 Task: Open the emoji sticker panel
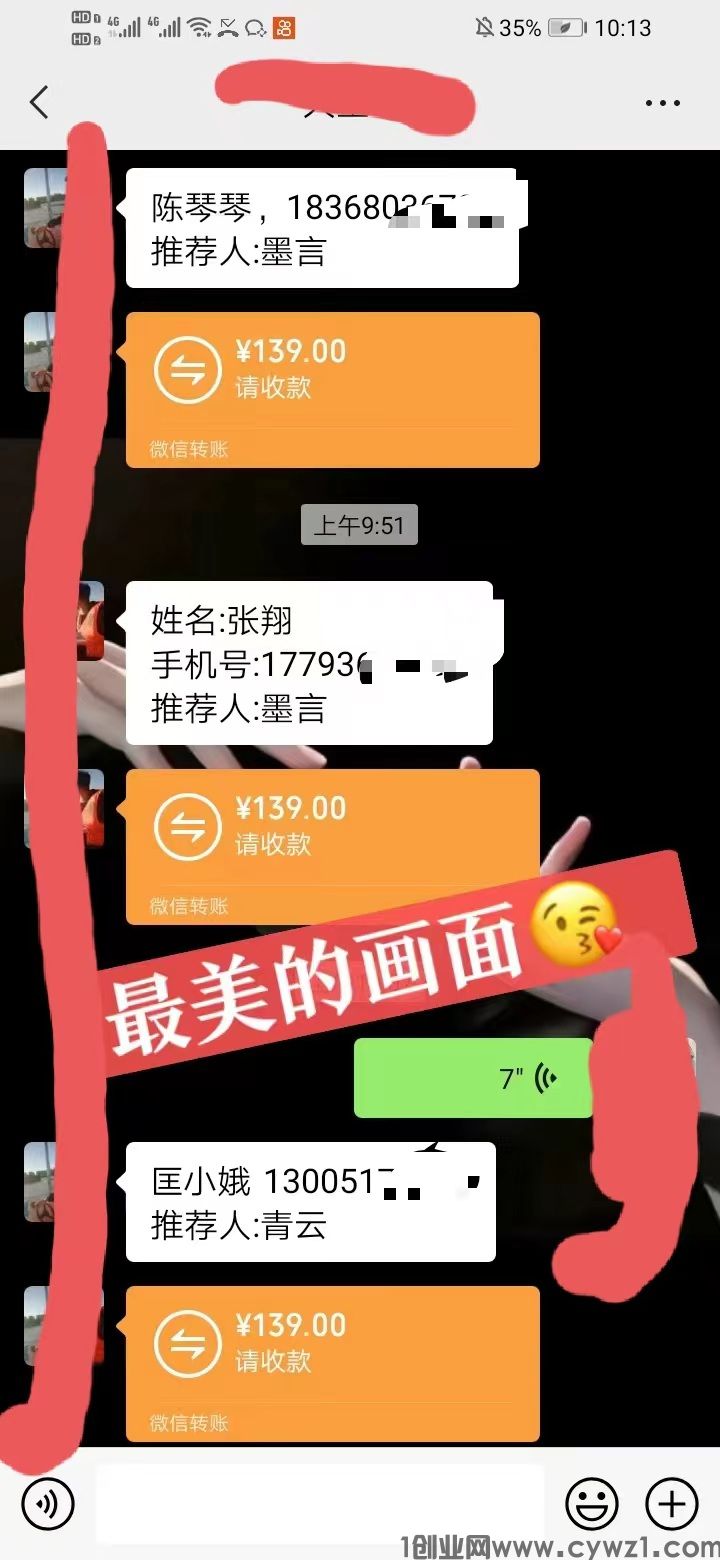point(592,1503)
